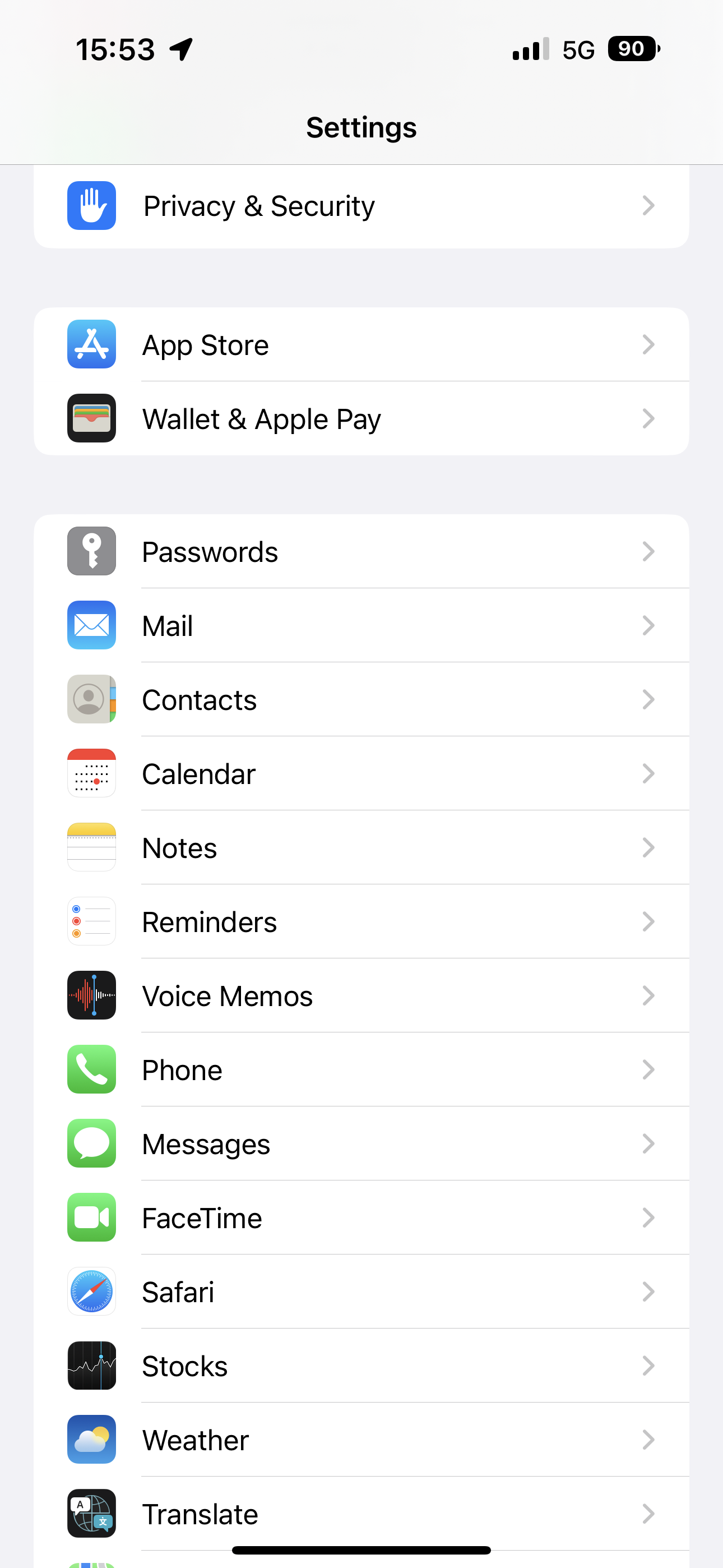Open Safari settings
This screenshot has height=1568, width=723.
tap(361, 1292)
